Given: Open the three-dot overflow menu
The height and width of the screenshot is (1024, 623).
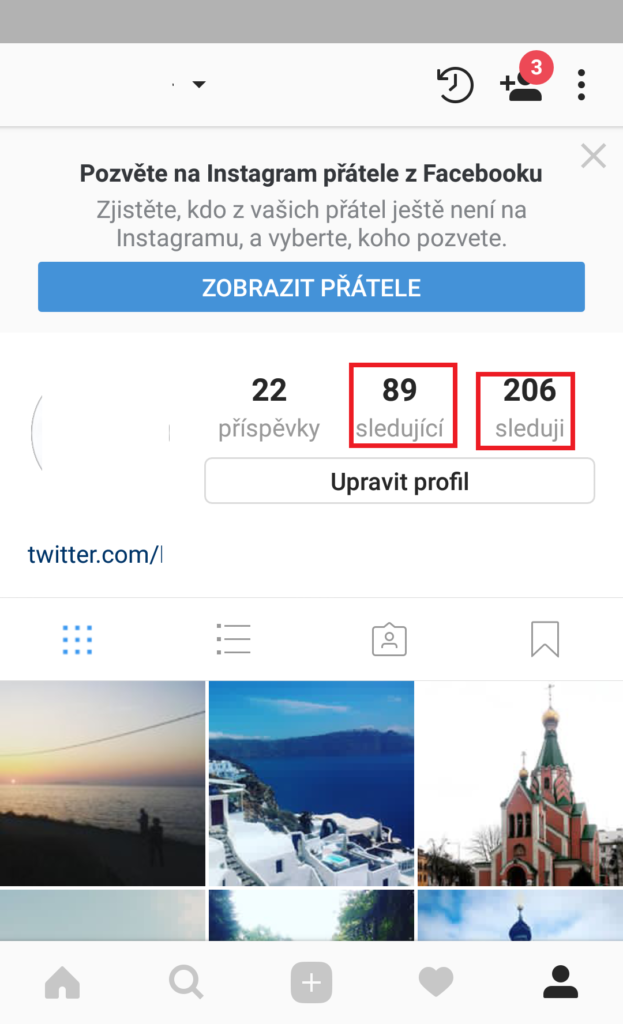Looking at the screenshot, I should click(581, 85).
